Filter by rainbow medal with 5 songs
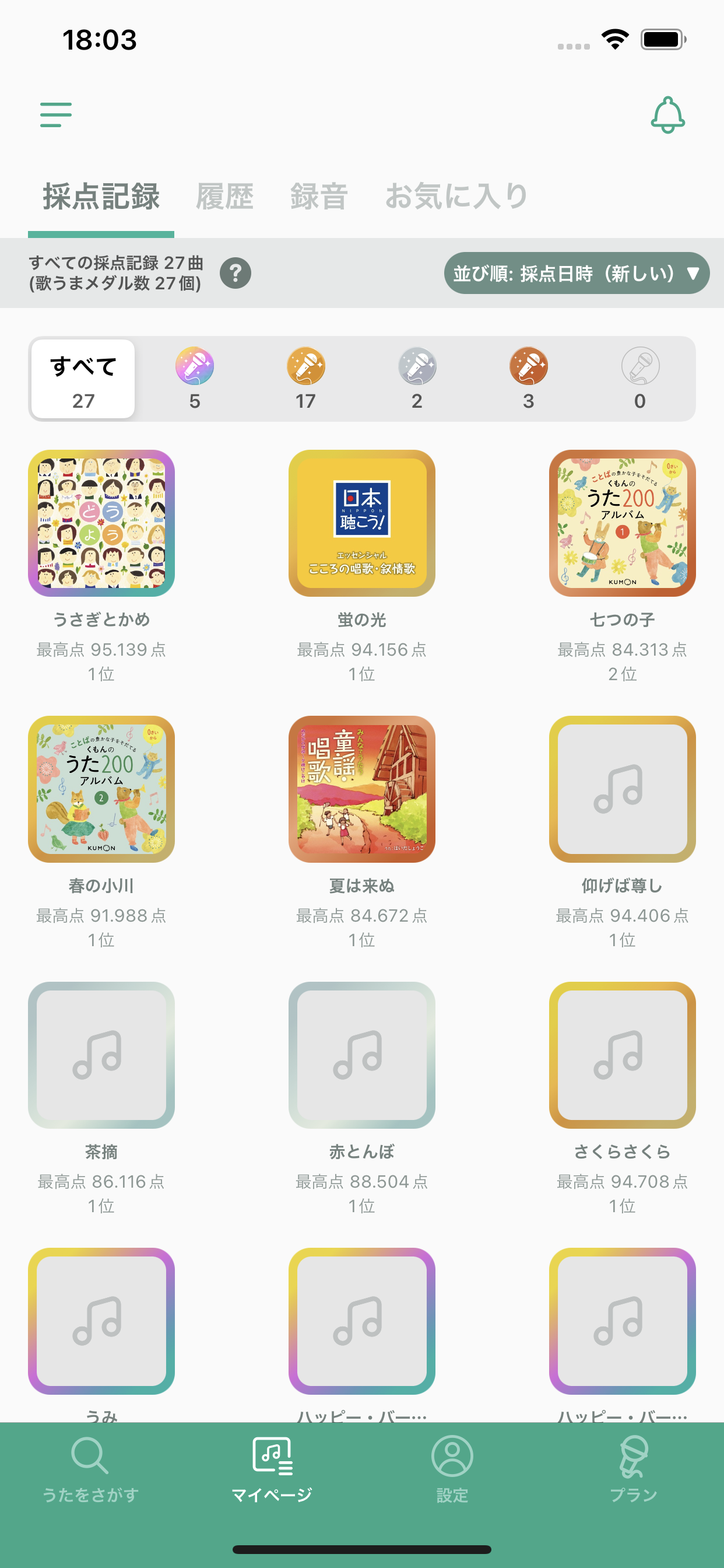The width and height of the screenshot is (724, 1568). point(195,378)
